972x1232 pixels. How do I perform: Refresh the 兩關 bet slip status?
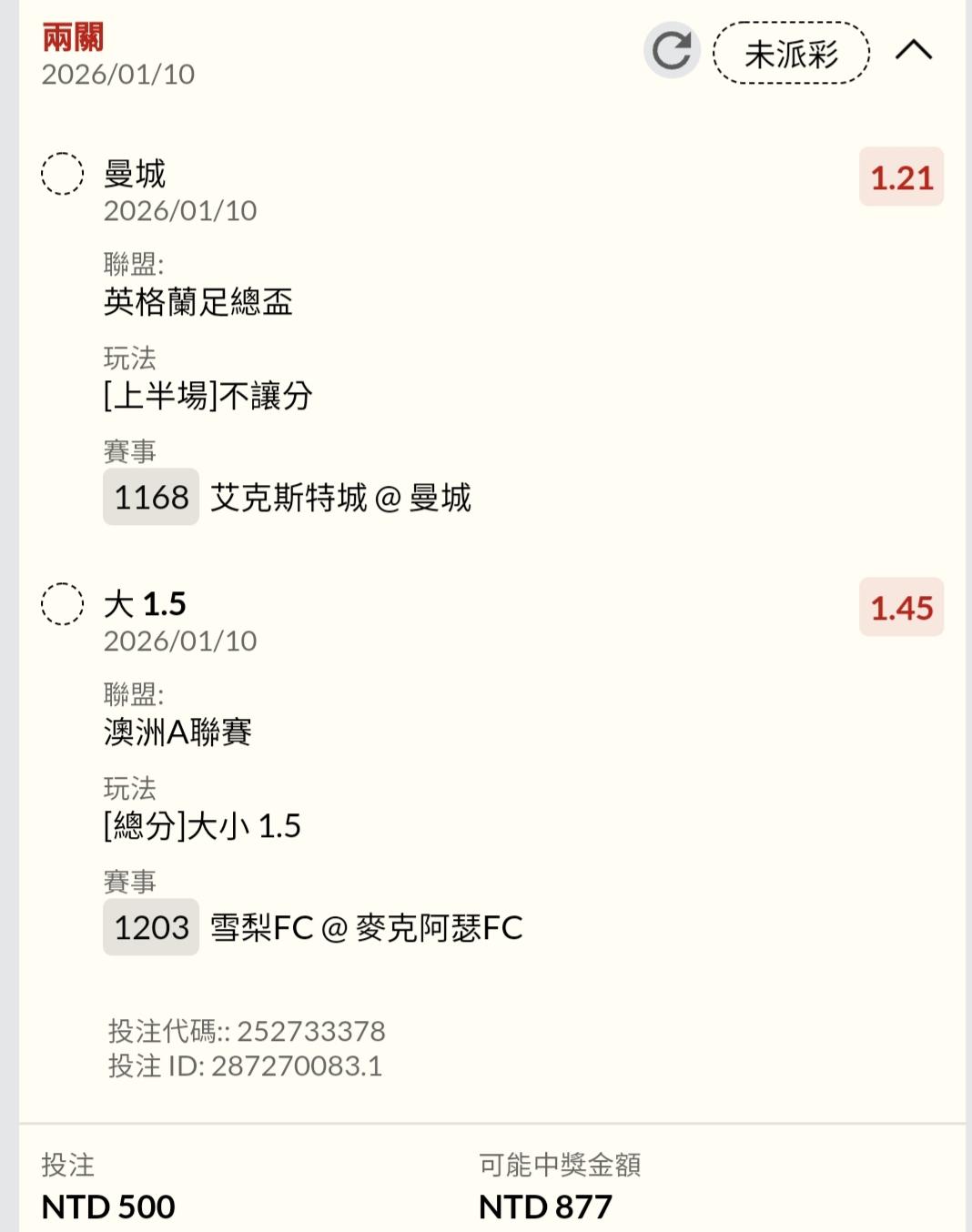coord(672,51)
